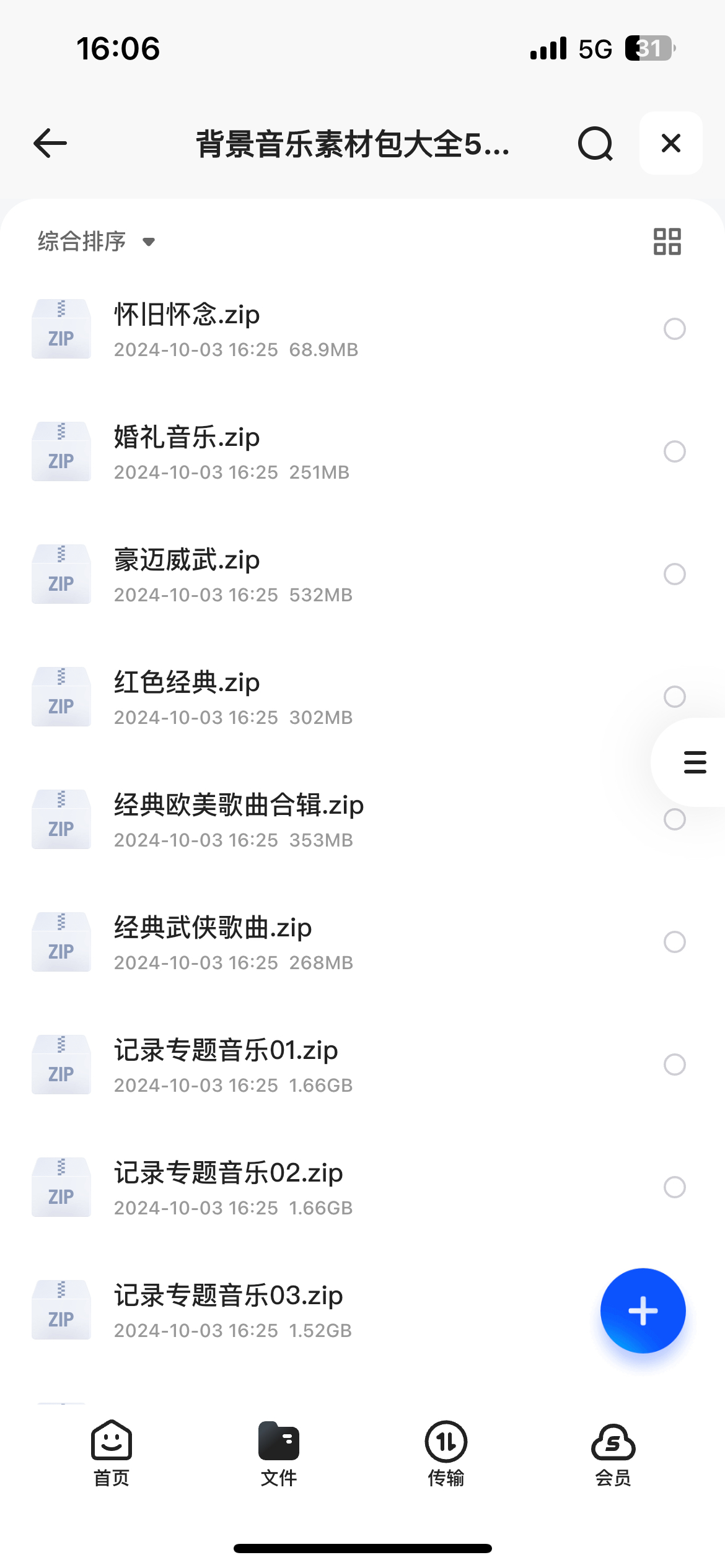Select the checkbox for 婚礼音乐.zip
The width and height of the screenshot is (725, 1568).
[x=675, y=451]
